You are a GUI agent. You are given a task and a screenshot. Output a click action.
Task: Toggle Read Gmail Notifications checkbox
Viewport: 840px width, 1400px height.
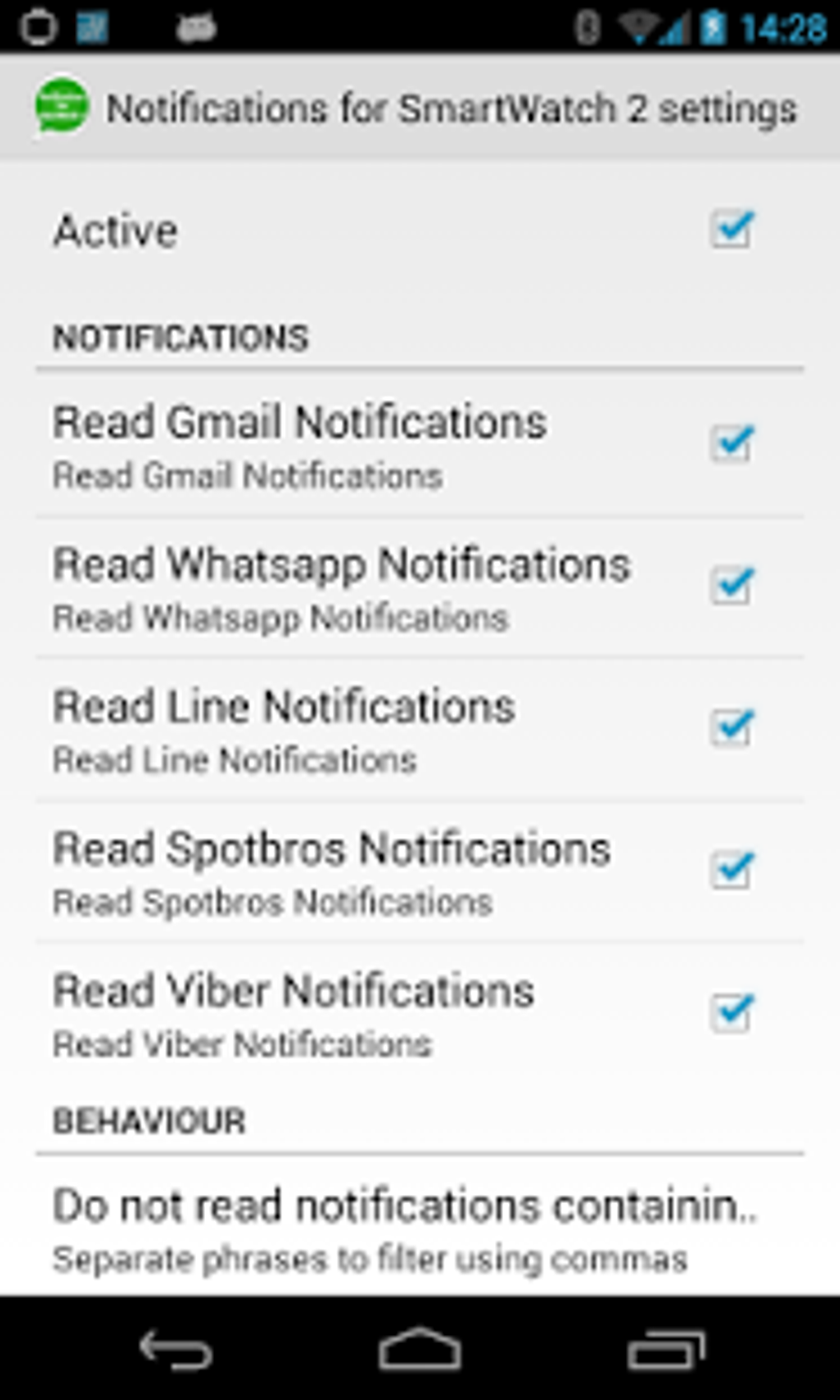coord(731,443)
